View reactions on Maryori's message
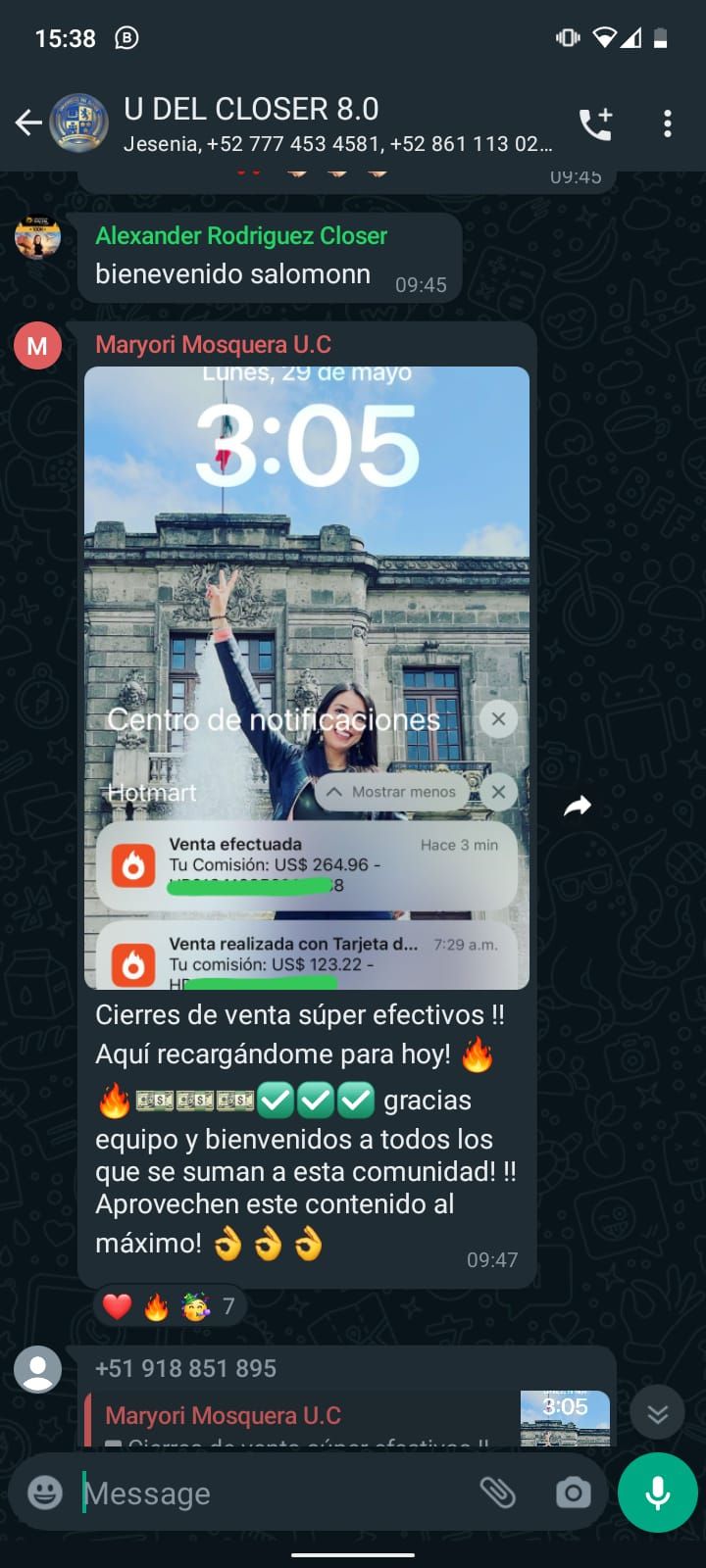This screenshot has width=706, height=1568. (170, 1305)
